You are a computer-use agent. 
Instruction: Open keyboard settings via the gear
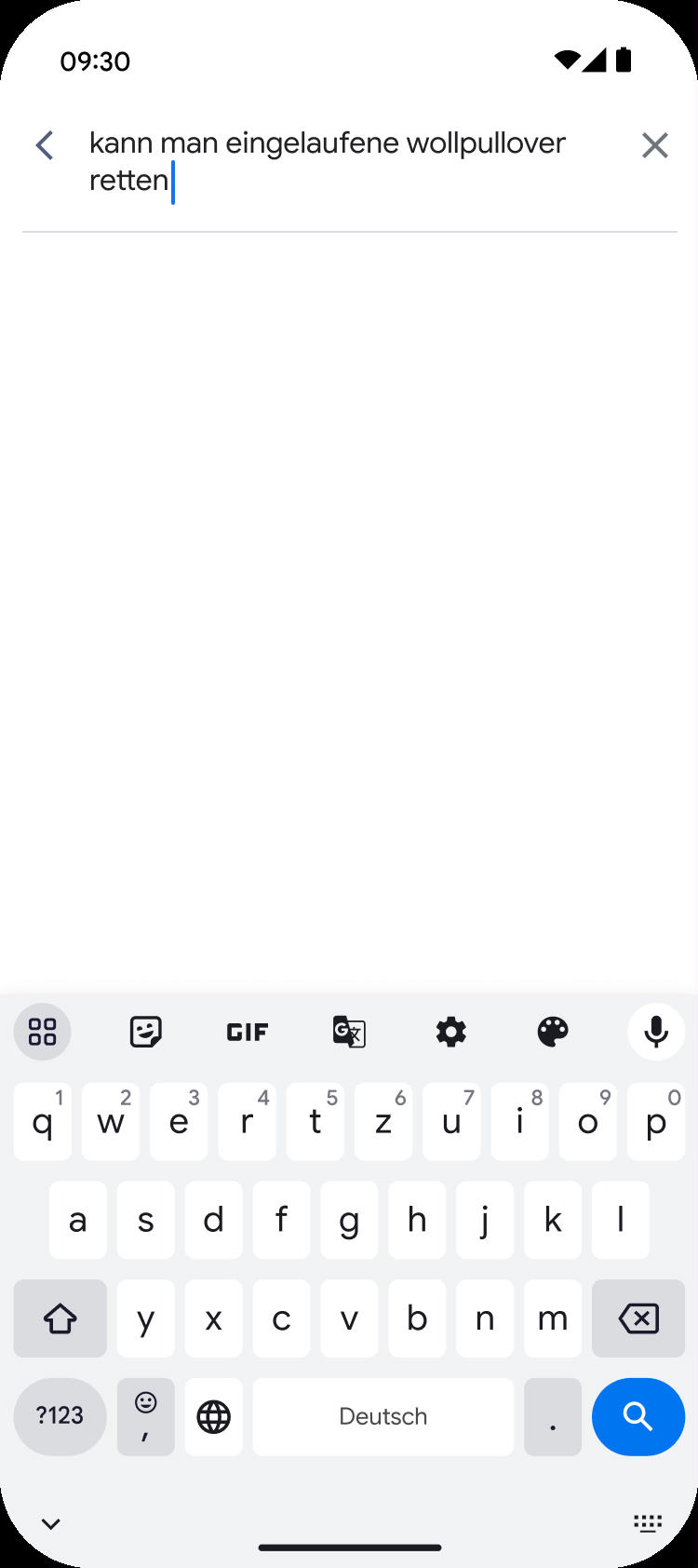point(451,1032)
